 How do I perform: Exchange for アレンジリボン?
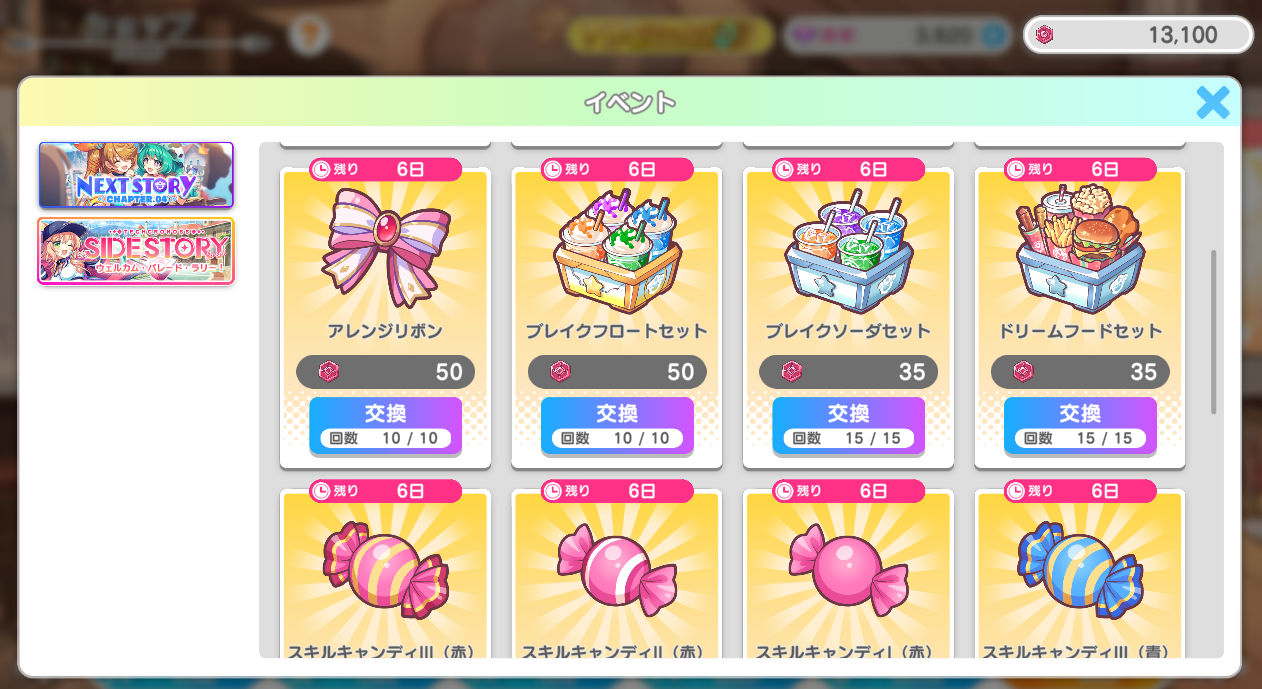[385, 425]
